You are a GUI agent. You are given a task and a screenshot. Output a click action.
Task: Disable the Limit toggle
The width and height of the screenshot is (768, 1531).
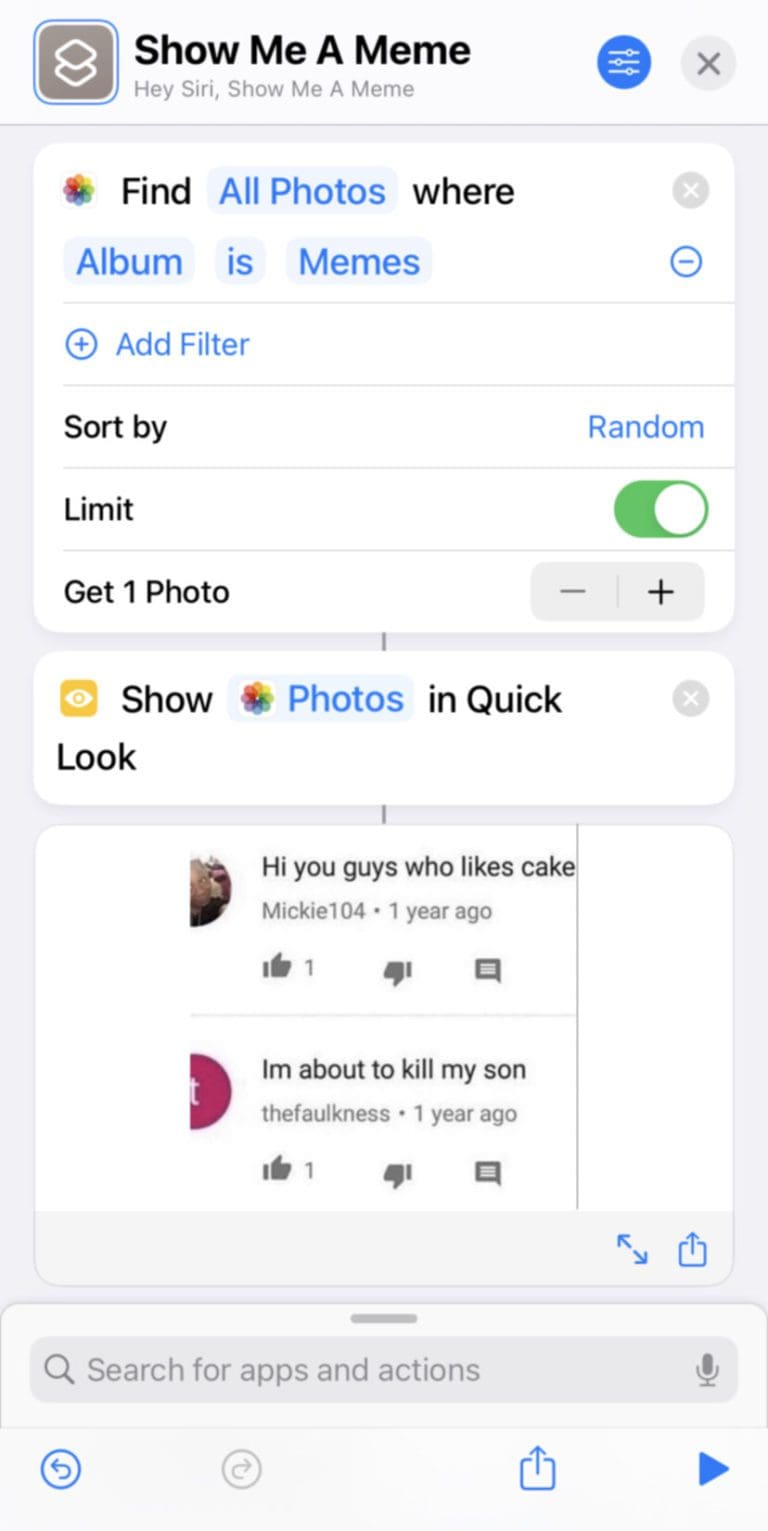tap(661, 509)
